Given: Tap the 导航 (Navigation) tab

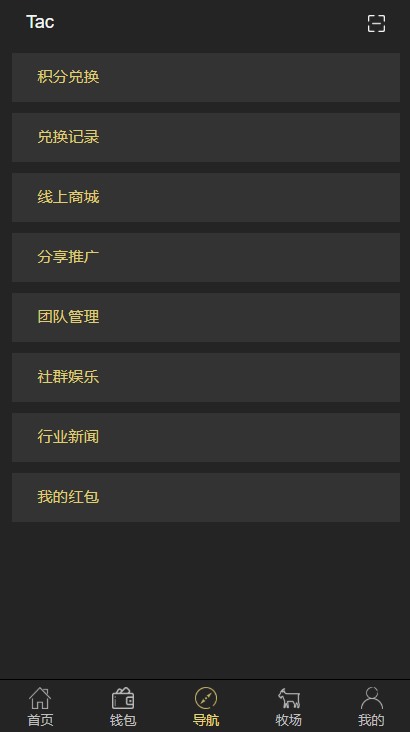Looking at the screenshot, I should tap(206, 706).
